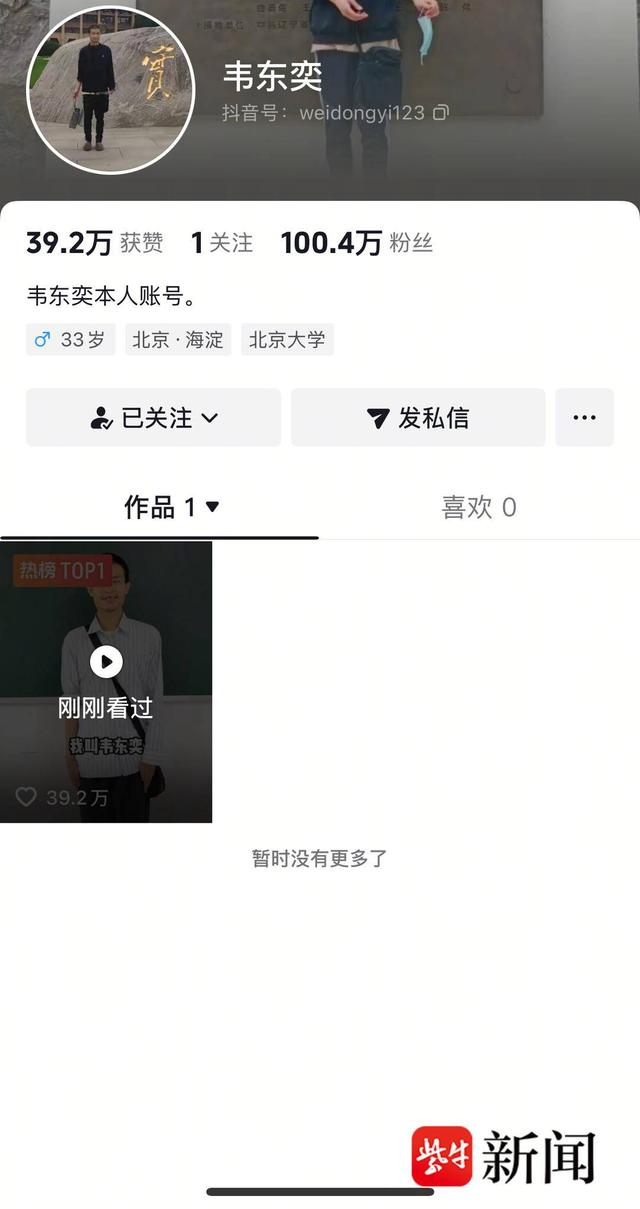Open the profile avatar photo

(x=111, y=92)
